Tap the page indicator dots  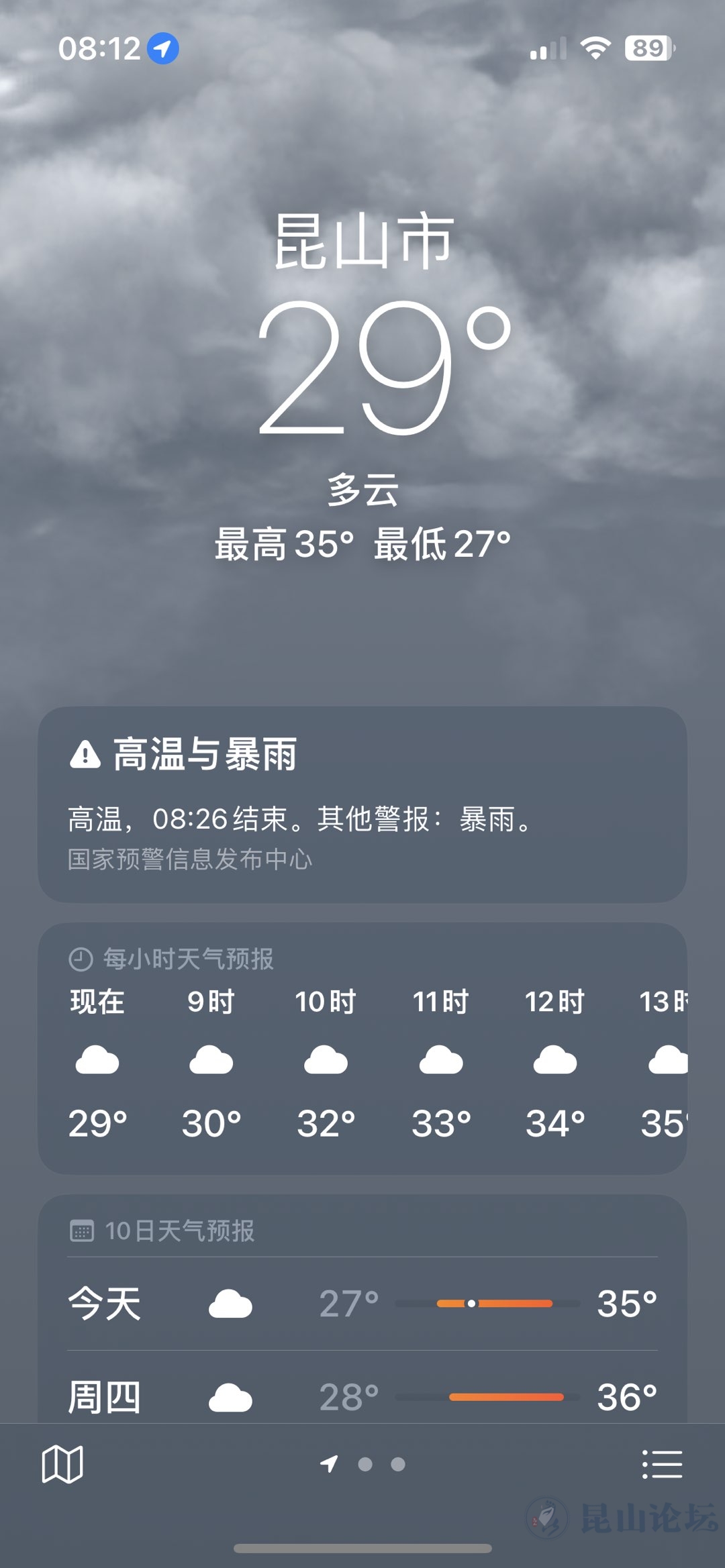364,1463
